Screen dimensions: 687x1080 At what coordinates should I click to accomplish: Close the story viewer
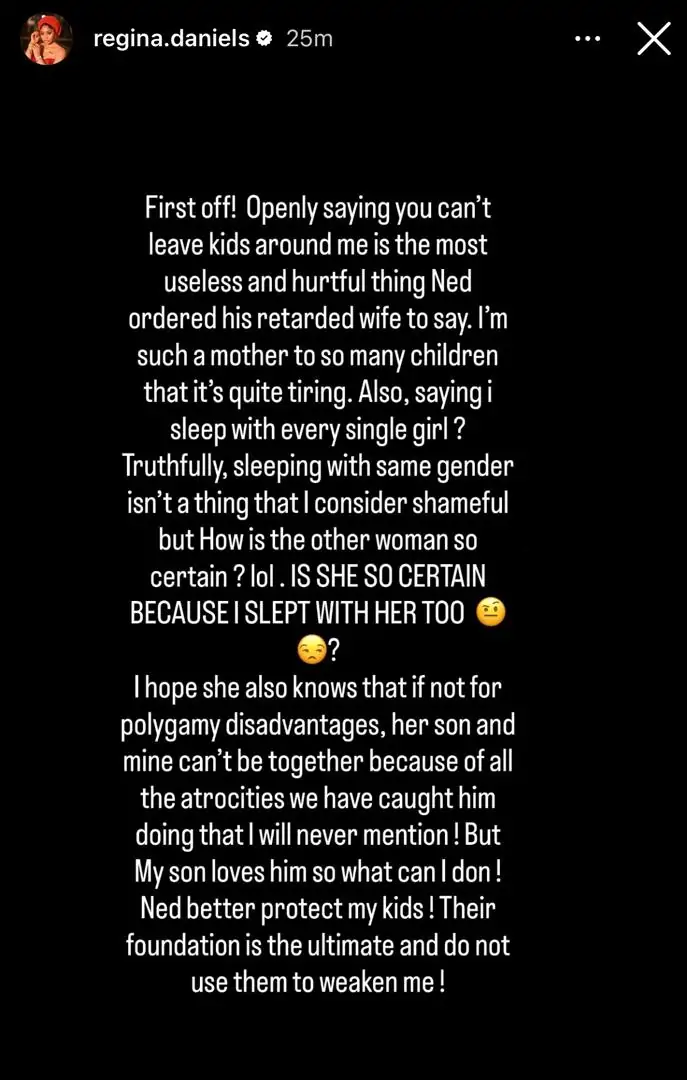click(653, 39)
